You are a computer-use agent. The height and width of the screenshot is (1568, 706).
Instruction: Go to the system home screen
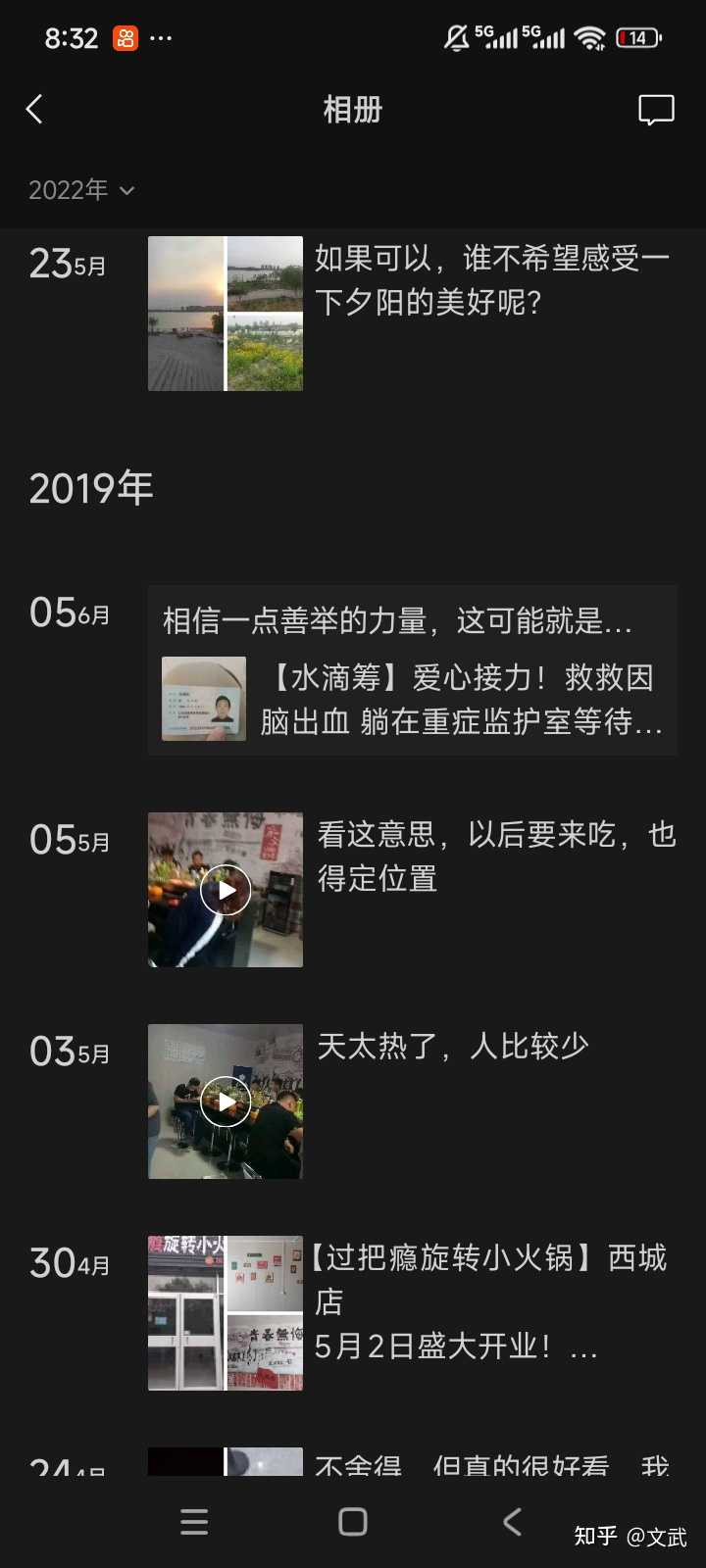pyautogui.click(x=353, y=1521)
